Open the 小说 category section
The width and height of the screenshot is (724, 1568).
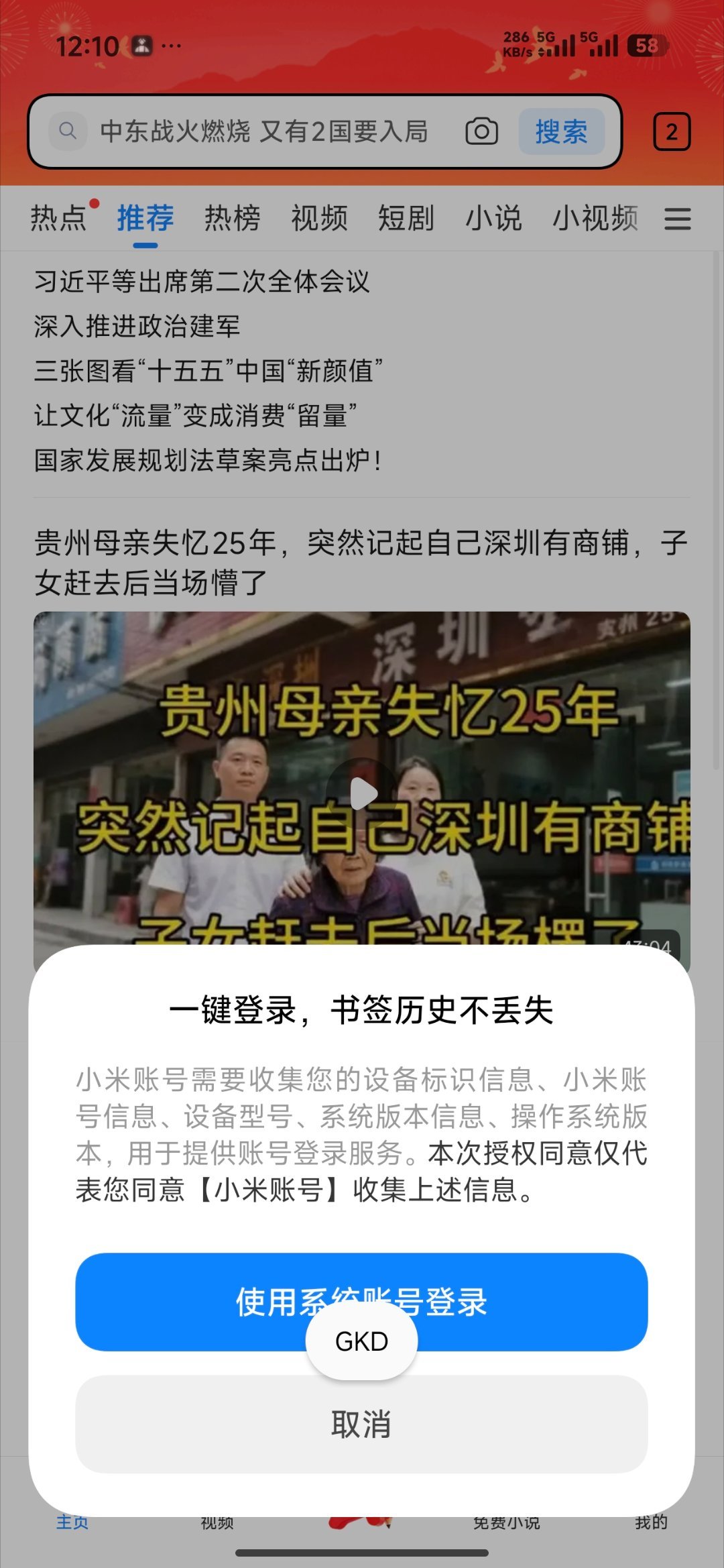pyautogui.click(x=494, y=218)
